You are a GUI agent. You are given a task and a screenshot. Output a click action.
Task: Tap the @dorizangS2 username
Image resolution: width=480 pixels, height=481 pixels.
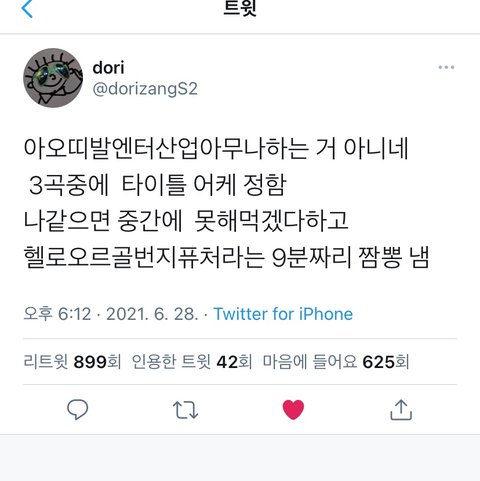tap(145, 89)
